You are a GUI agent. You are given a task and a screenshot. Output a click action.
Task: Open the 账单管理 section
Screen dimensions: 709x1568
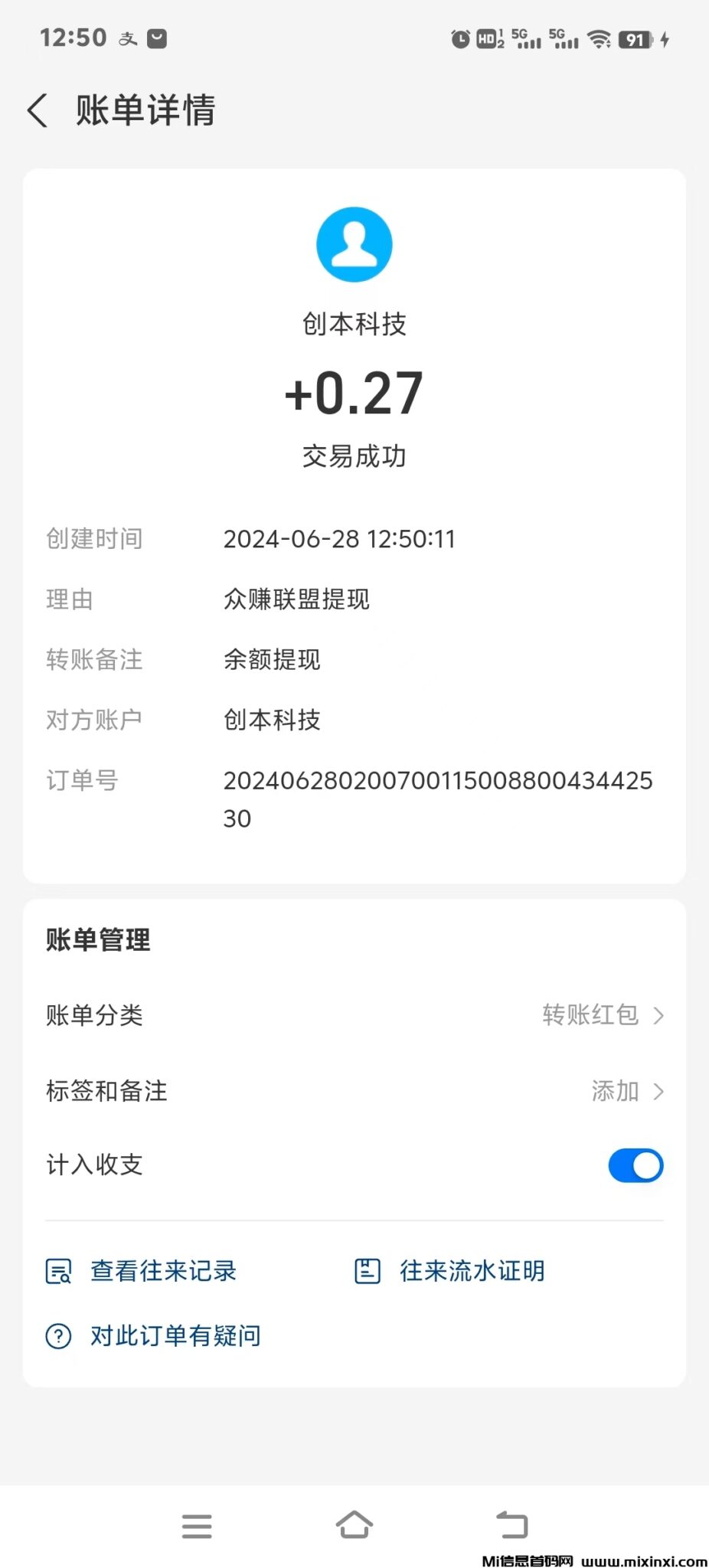click(98, 940)
